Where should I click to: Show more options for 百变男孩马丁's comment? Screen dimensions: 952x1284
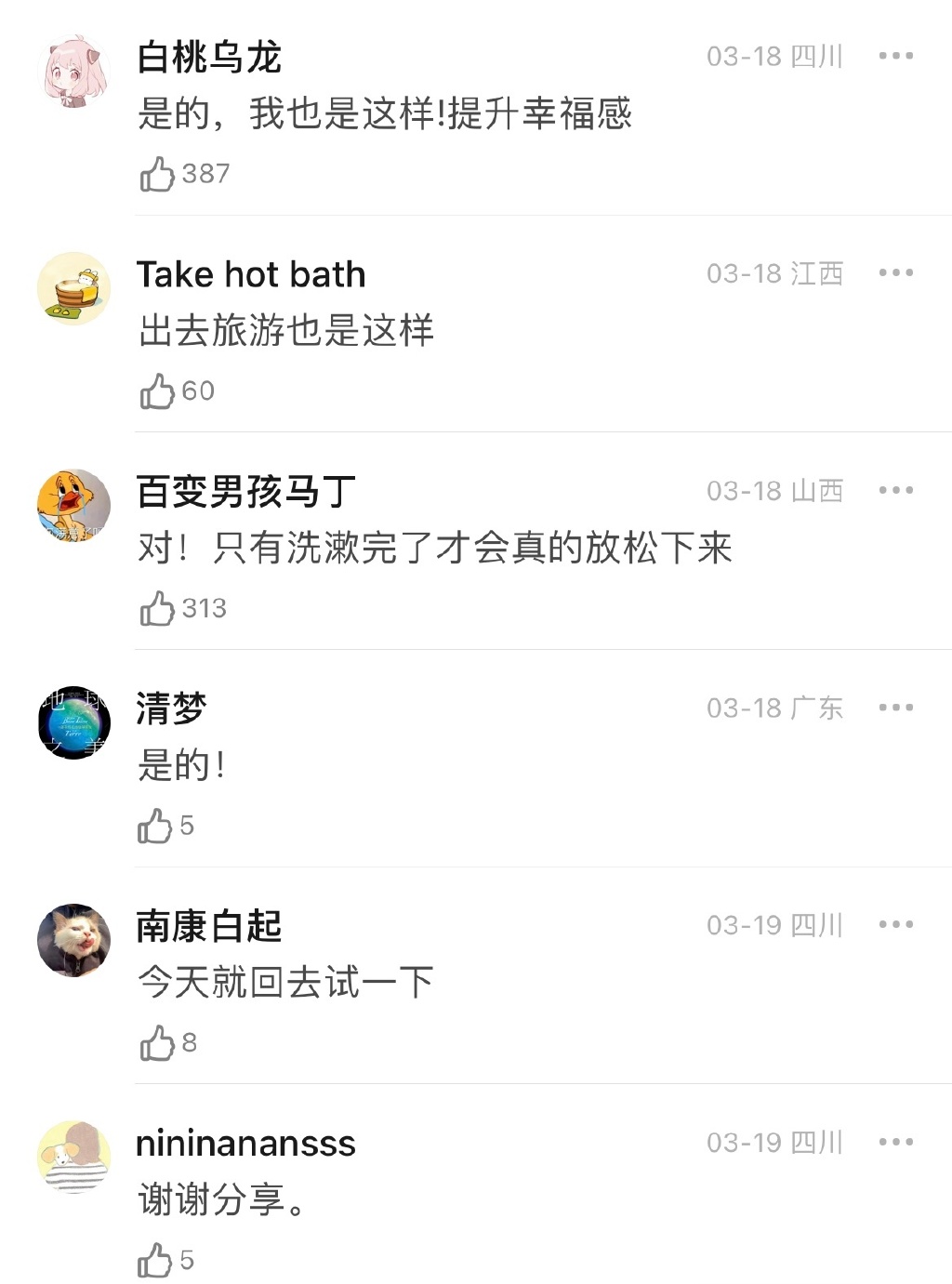[x=895, y=490]
